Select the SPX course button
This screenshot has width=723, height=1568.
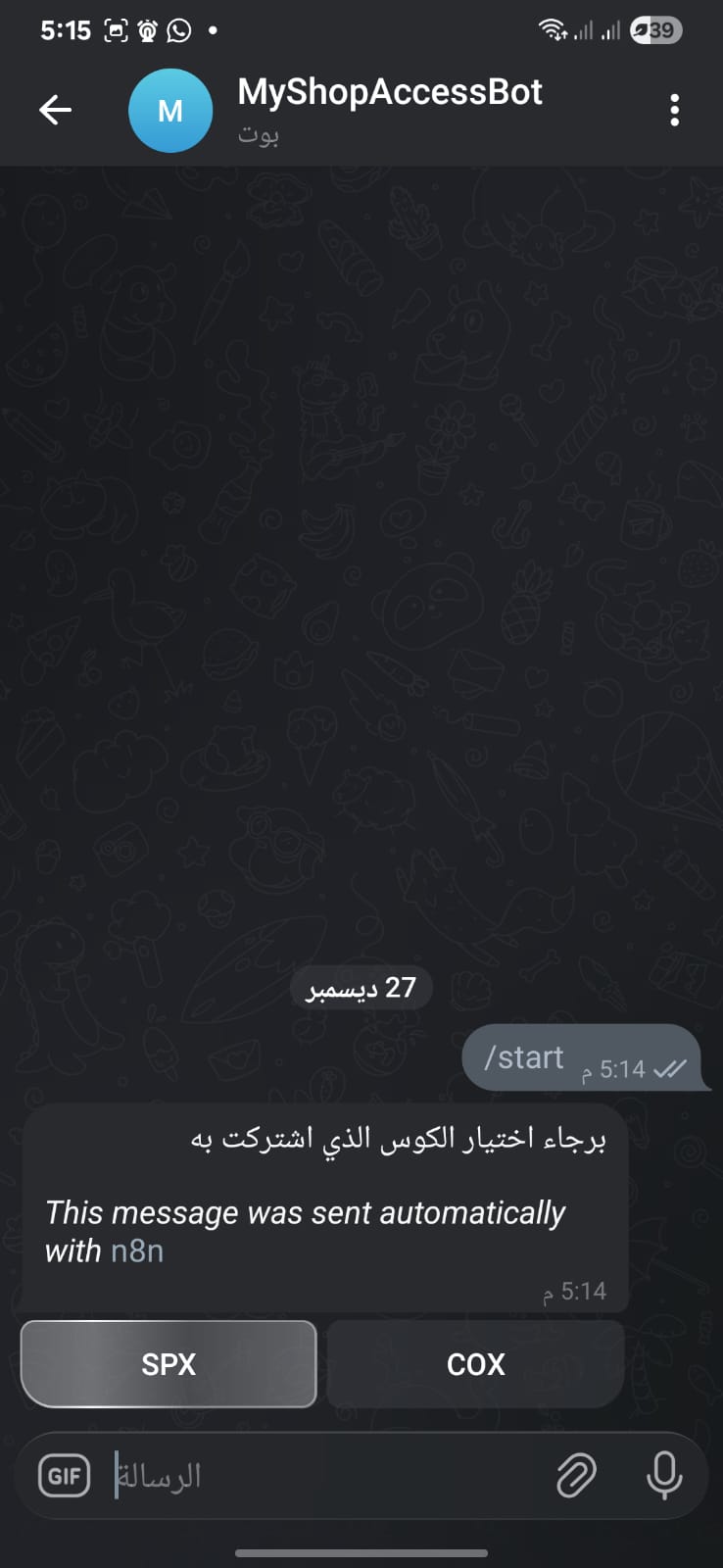click(169, 1363)
